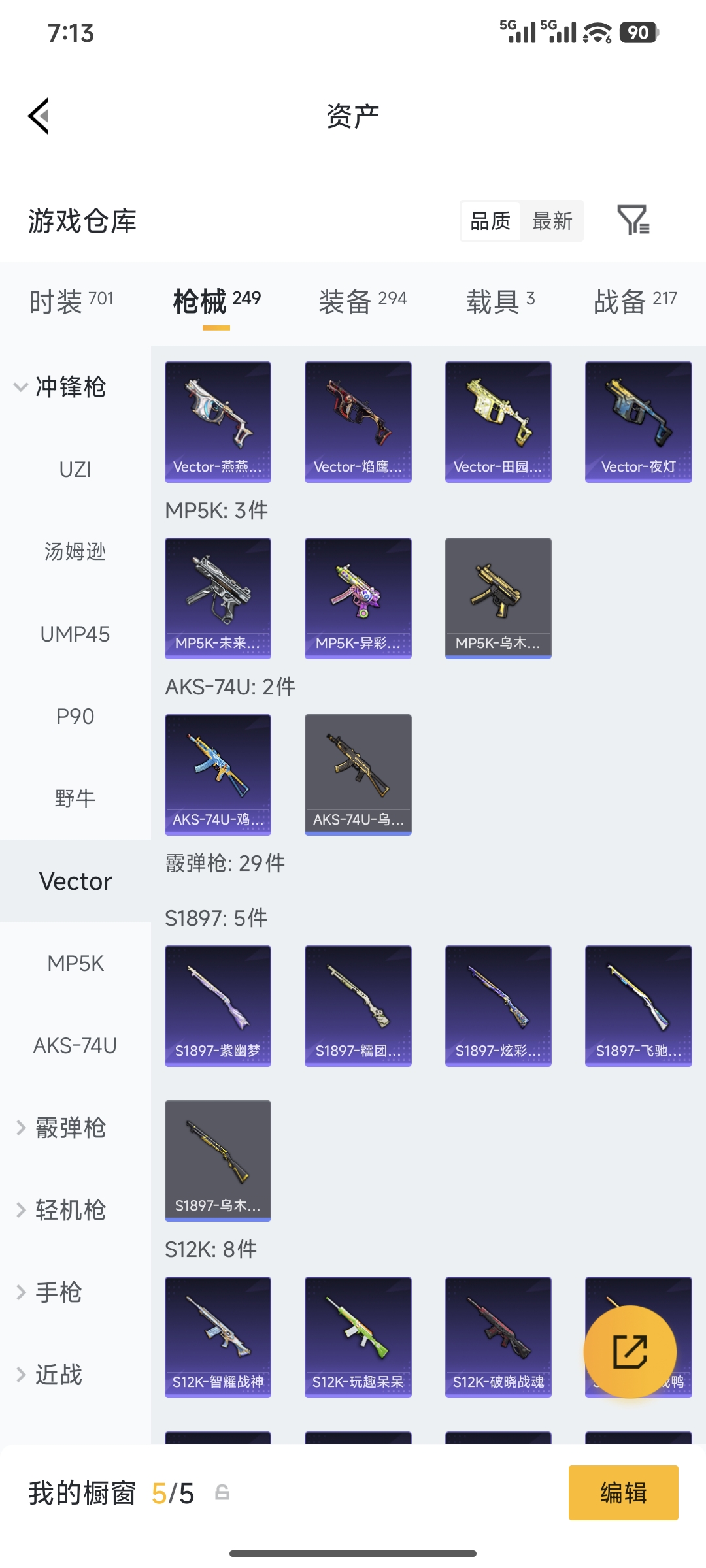
Task: Switch sorting to 品质
Action: pyautogui.click(x=490, y=221)
